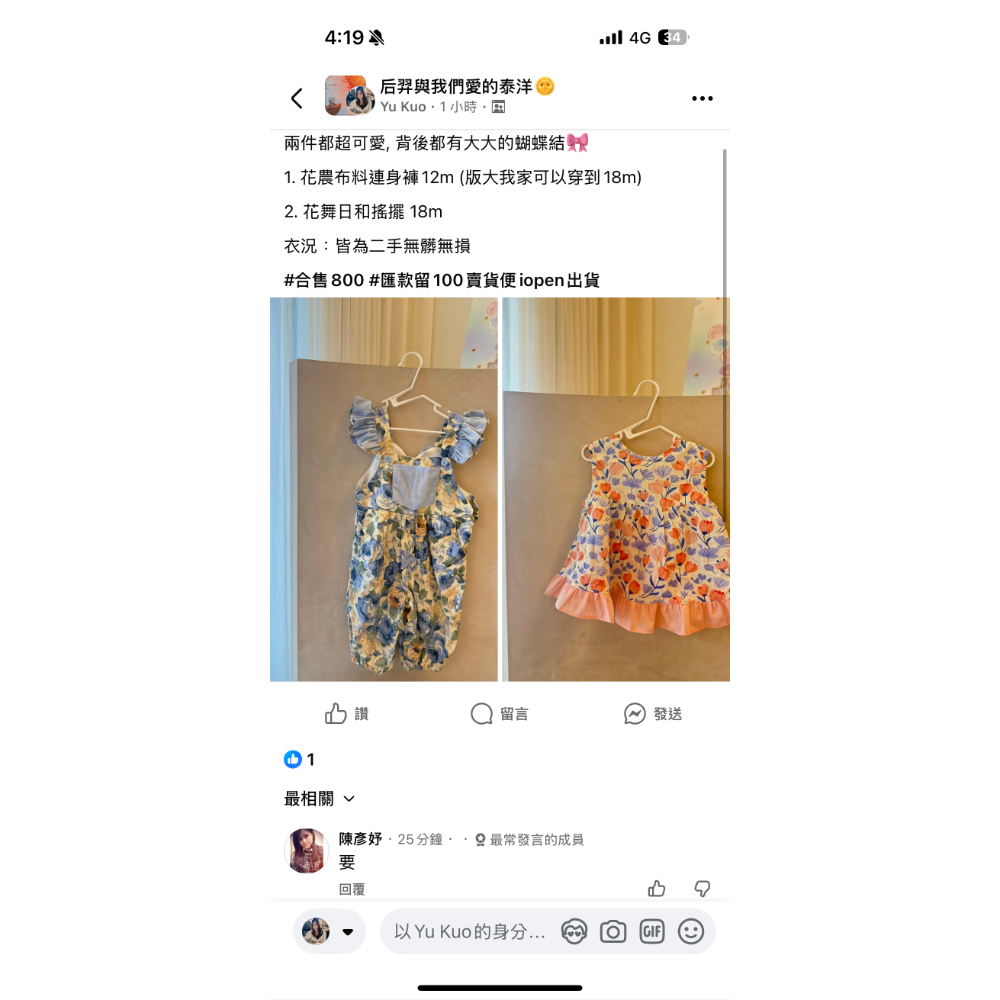Thumbs down 陳彥妤's comment
Image resolution: width=1000 pixels, height=1000 pixels.
point(703,888)
